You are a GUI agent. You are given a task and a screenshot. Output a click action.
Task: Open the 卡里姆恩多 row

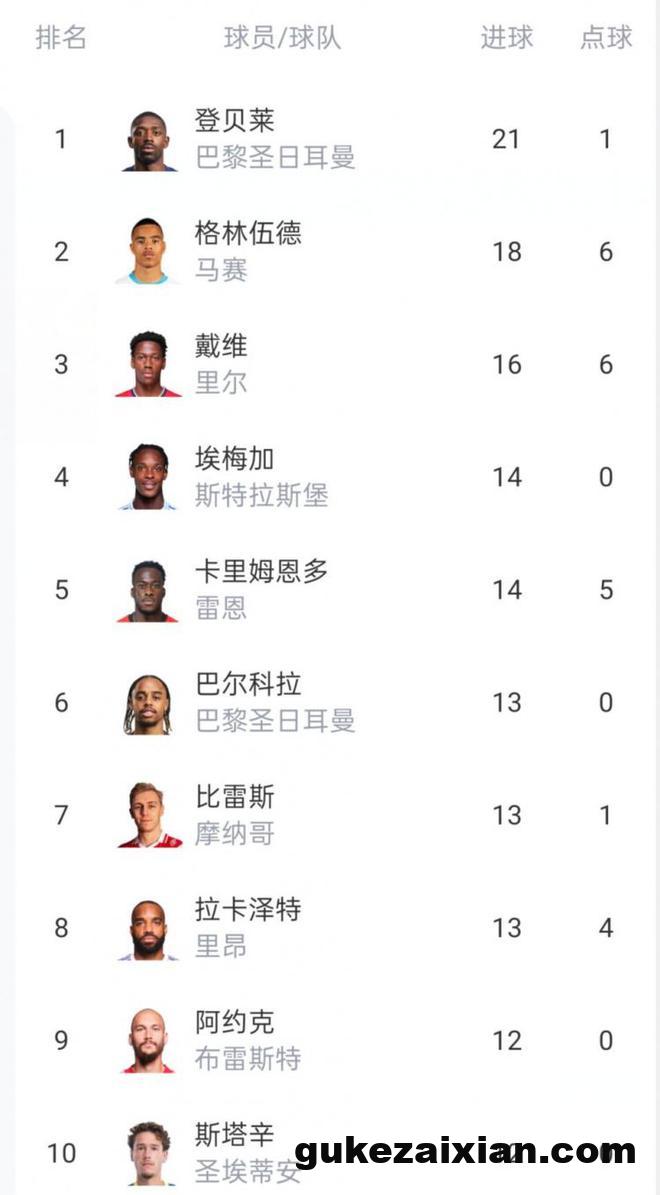[x=330, y=591]
